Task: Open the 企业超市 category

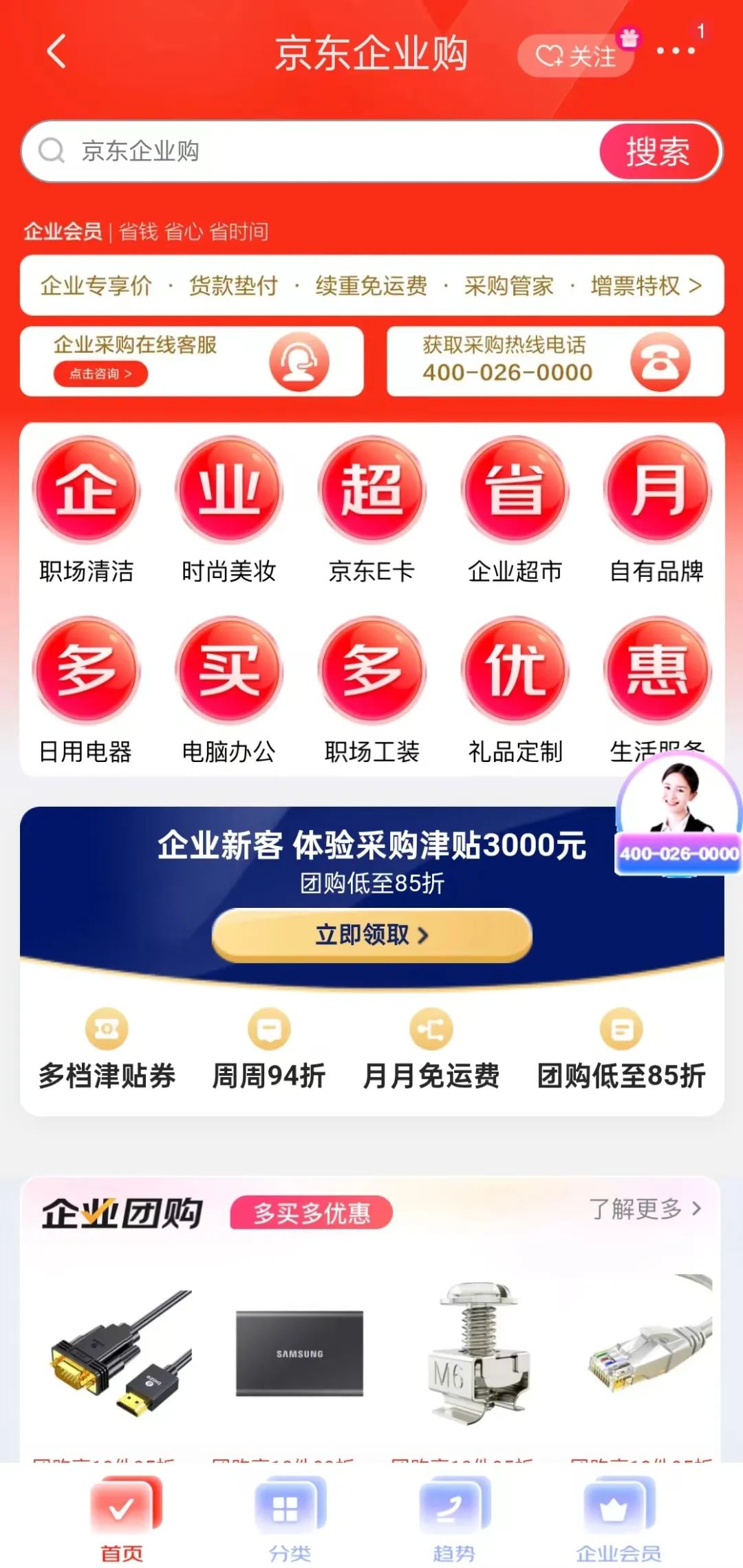Action: coord(515,513)
